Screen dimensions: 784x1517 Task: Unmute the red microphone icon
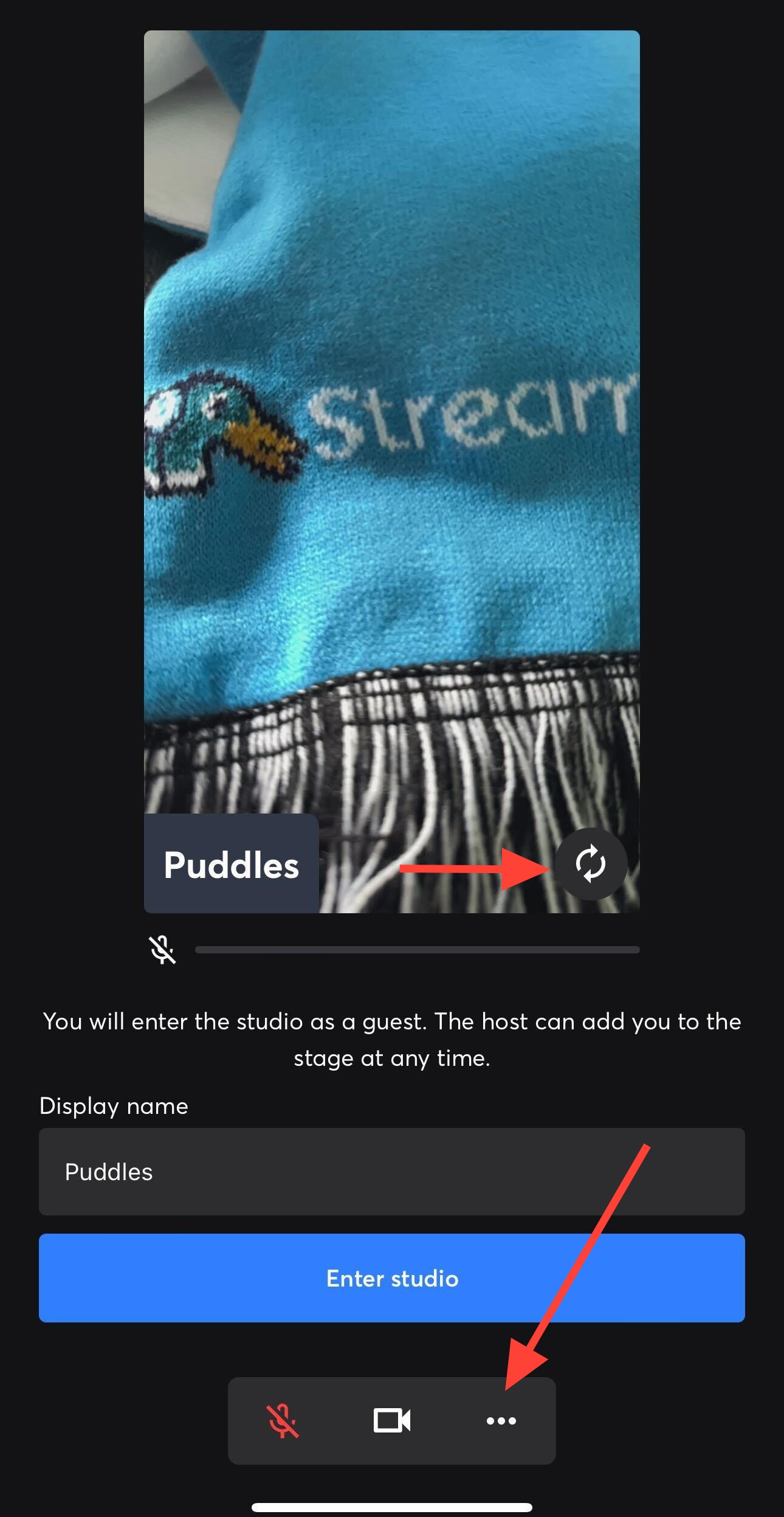coord(283,1421)
